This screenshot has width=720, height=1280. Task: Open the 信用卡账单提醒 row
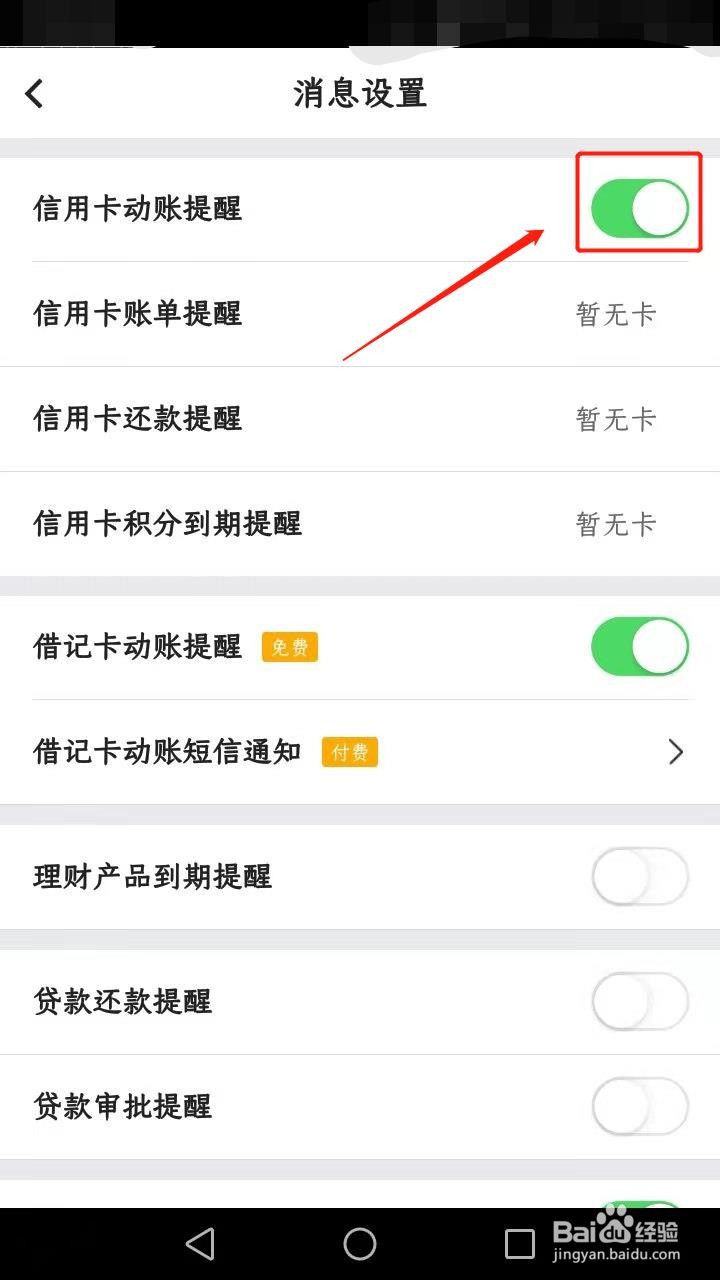click(360, 314)
